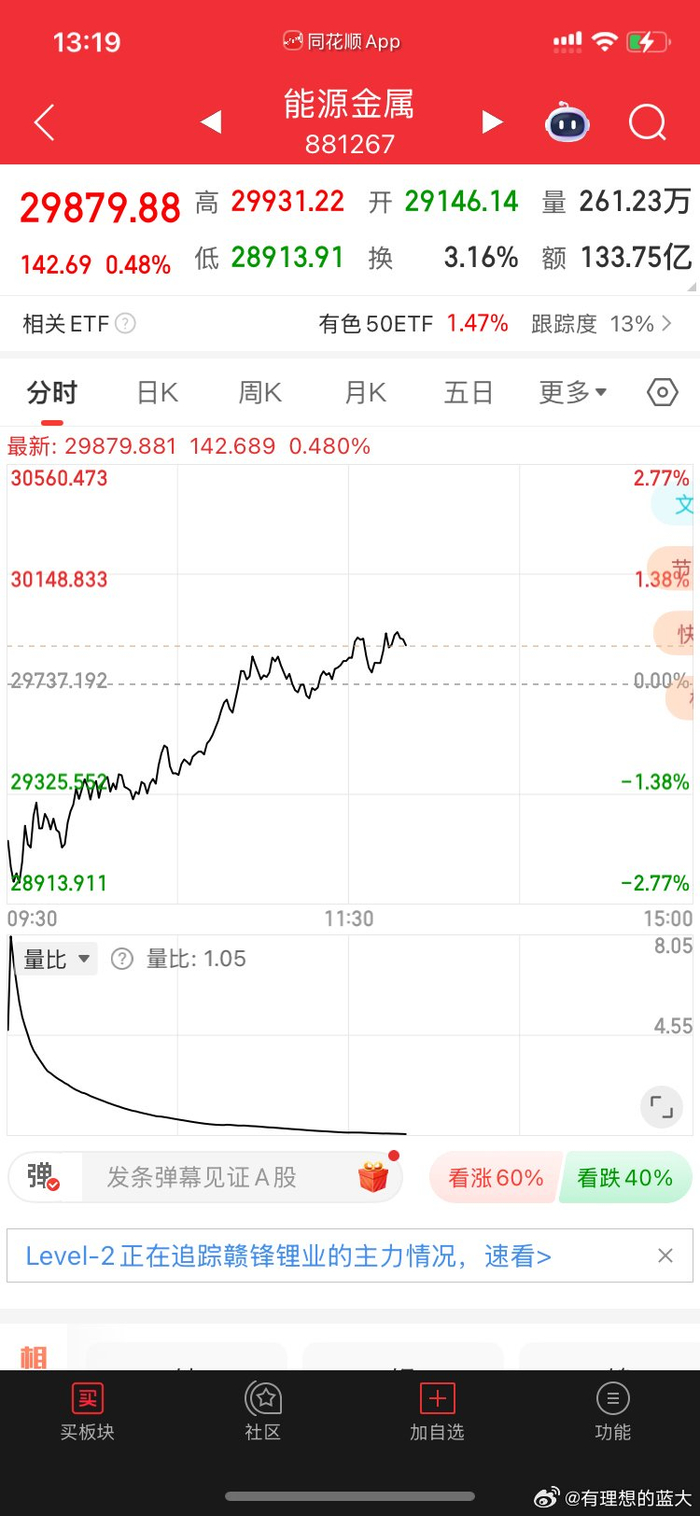Screen dimensions: 700x1516
Task: Select the 分时 chart tab
Action: (x=52, y=393)
